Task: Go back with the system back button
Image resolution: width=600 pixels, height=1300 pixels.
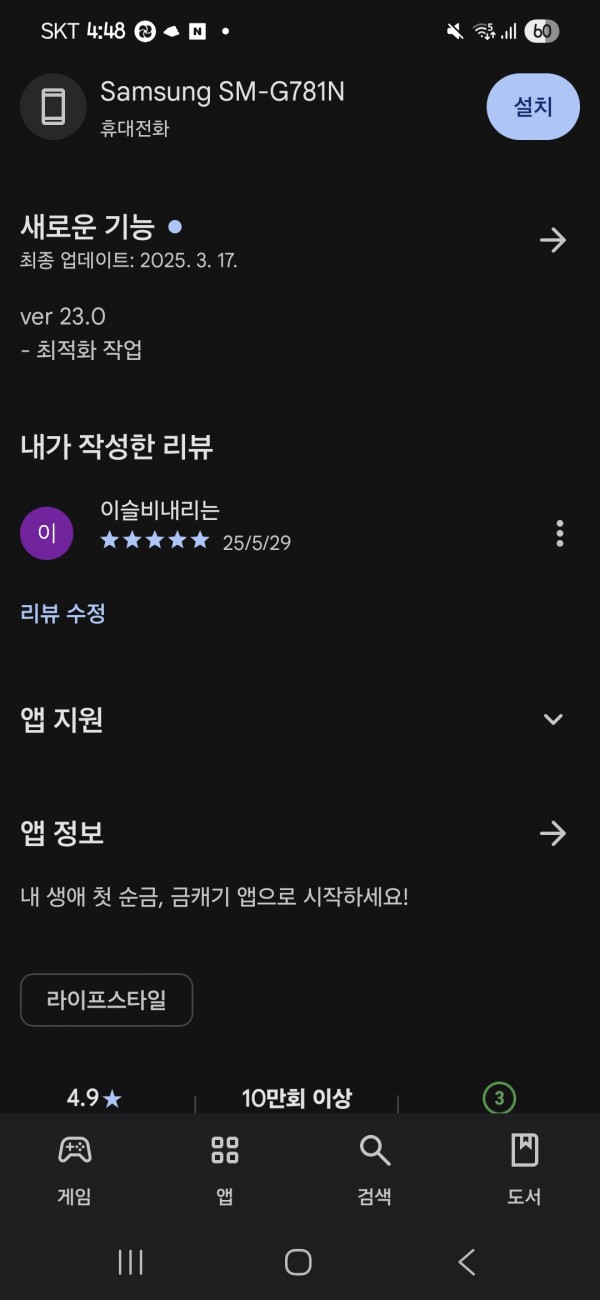Action: point(467,1262)
